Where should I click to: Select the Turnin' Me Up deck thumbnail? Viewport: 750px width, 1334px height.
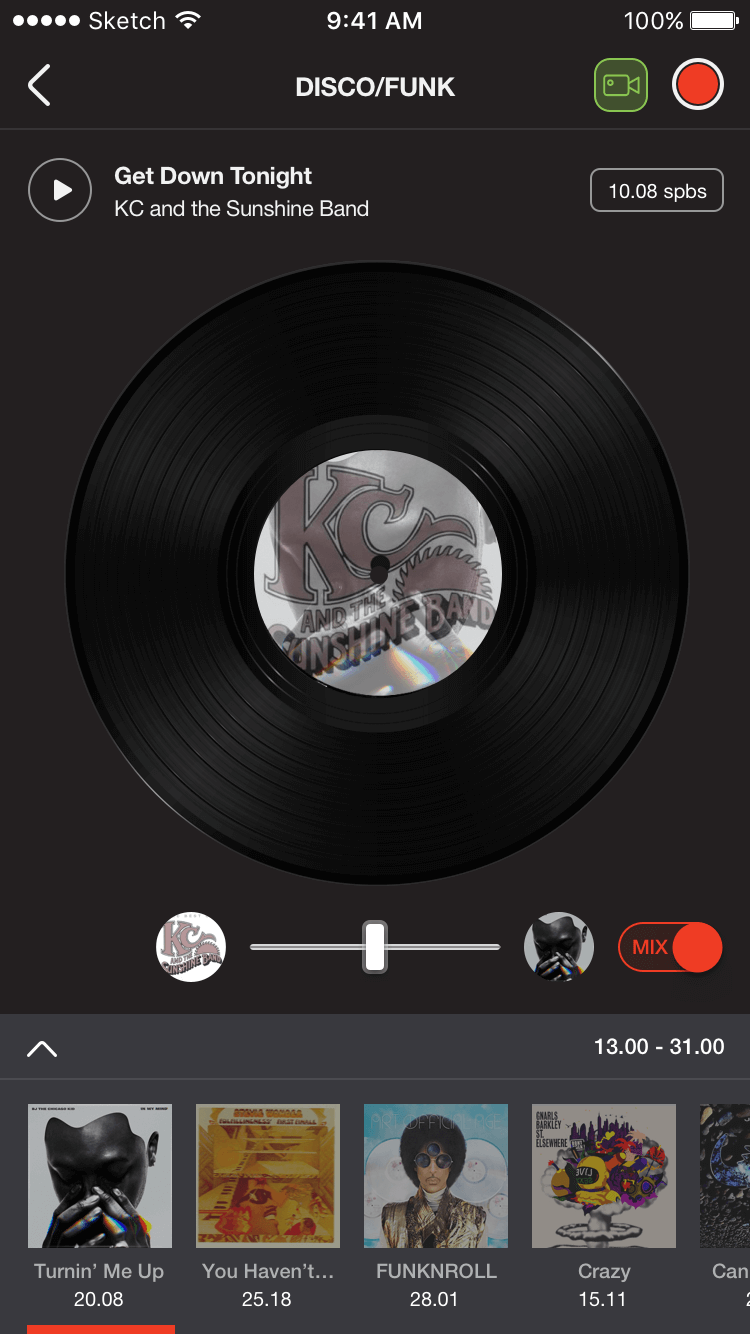pos(559,946)
